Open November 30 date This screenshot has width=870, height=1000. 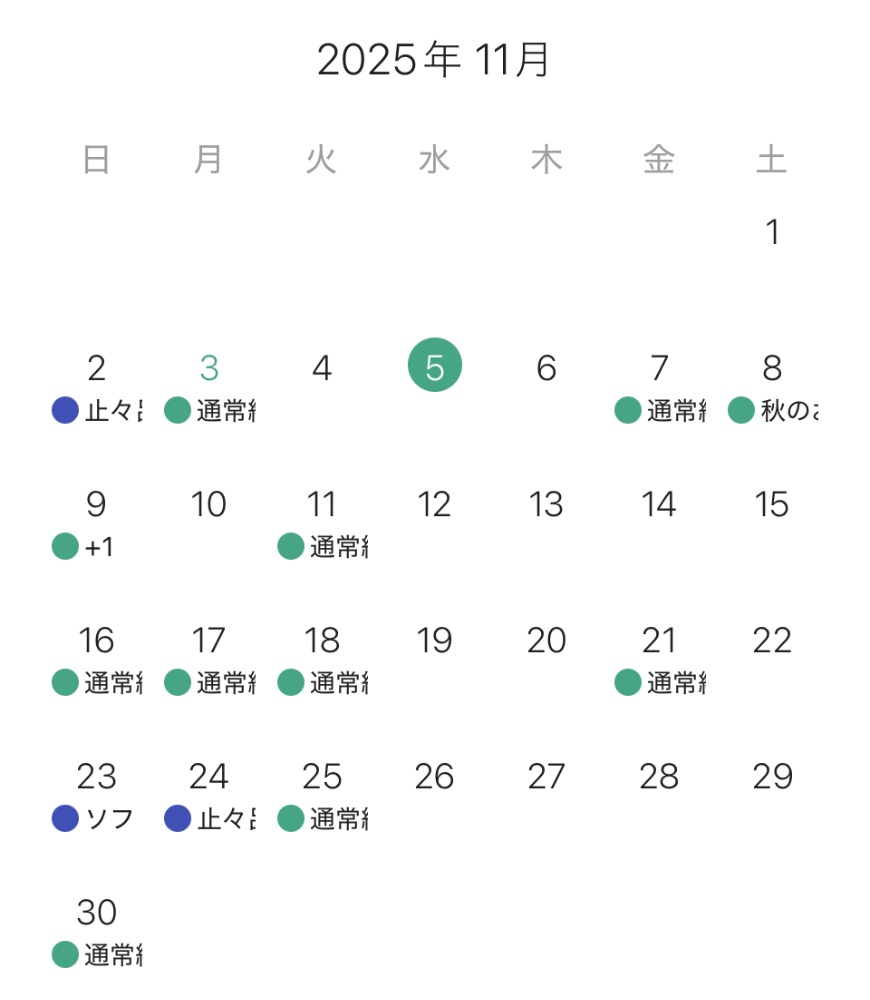tap(96, 913)
